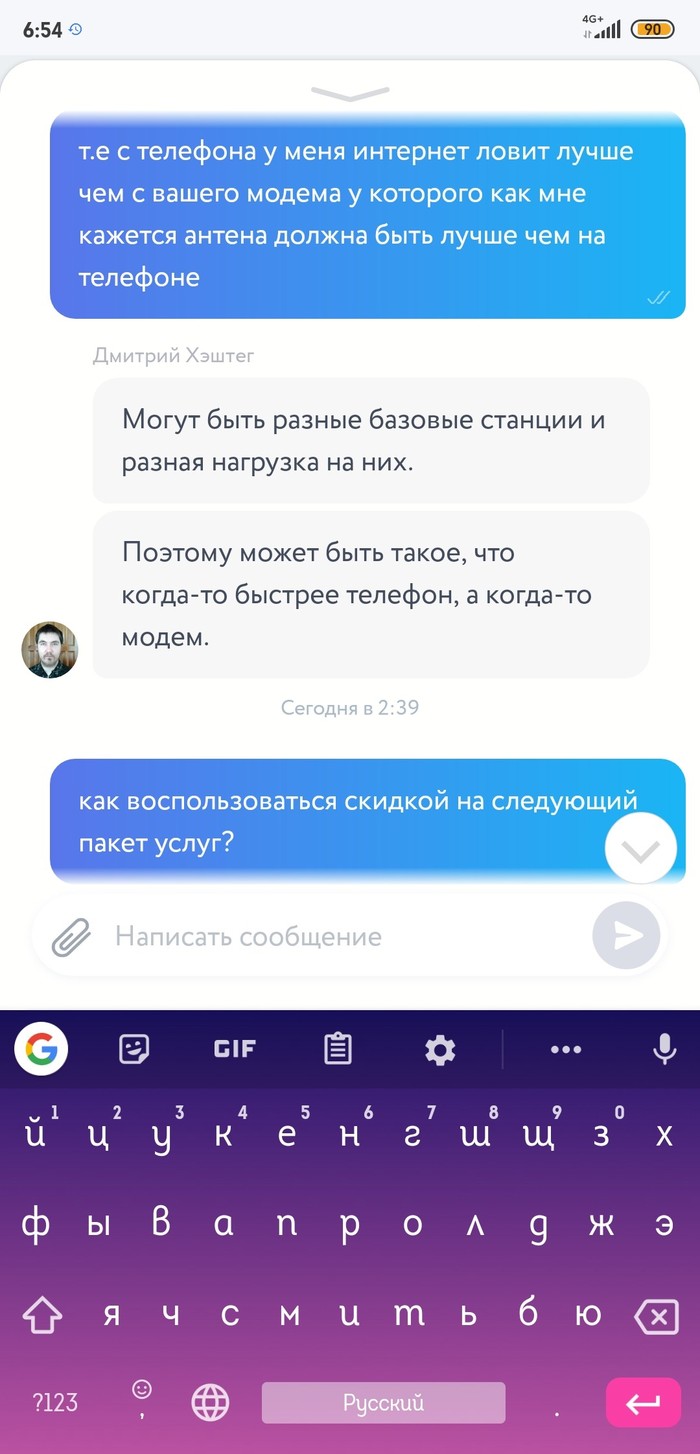700x1454 pixels.
Task: Jump to the latest message with the down-arrow button
Action: pyautogui.click(x=641, y=849)
